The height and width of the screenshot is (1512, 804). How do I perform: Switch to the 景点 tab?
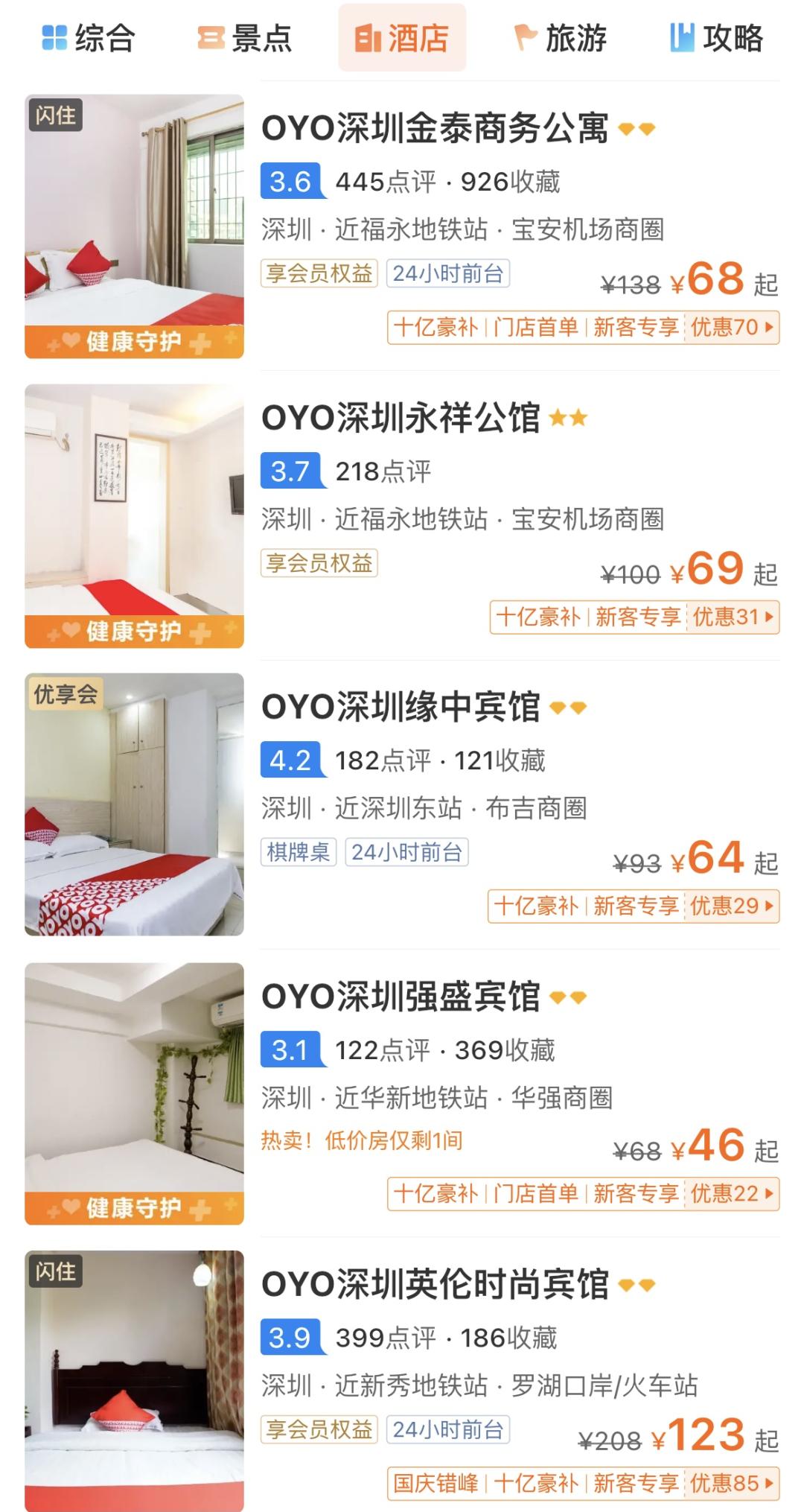tap(245, 38)
